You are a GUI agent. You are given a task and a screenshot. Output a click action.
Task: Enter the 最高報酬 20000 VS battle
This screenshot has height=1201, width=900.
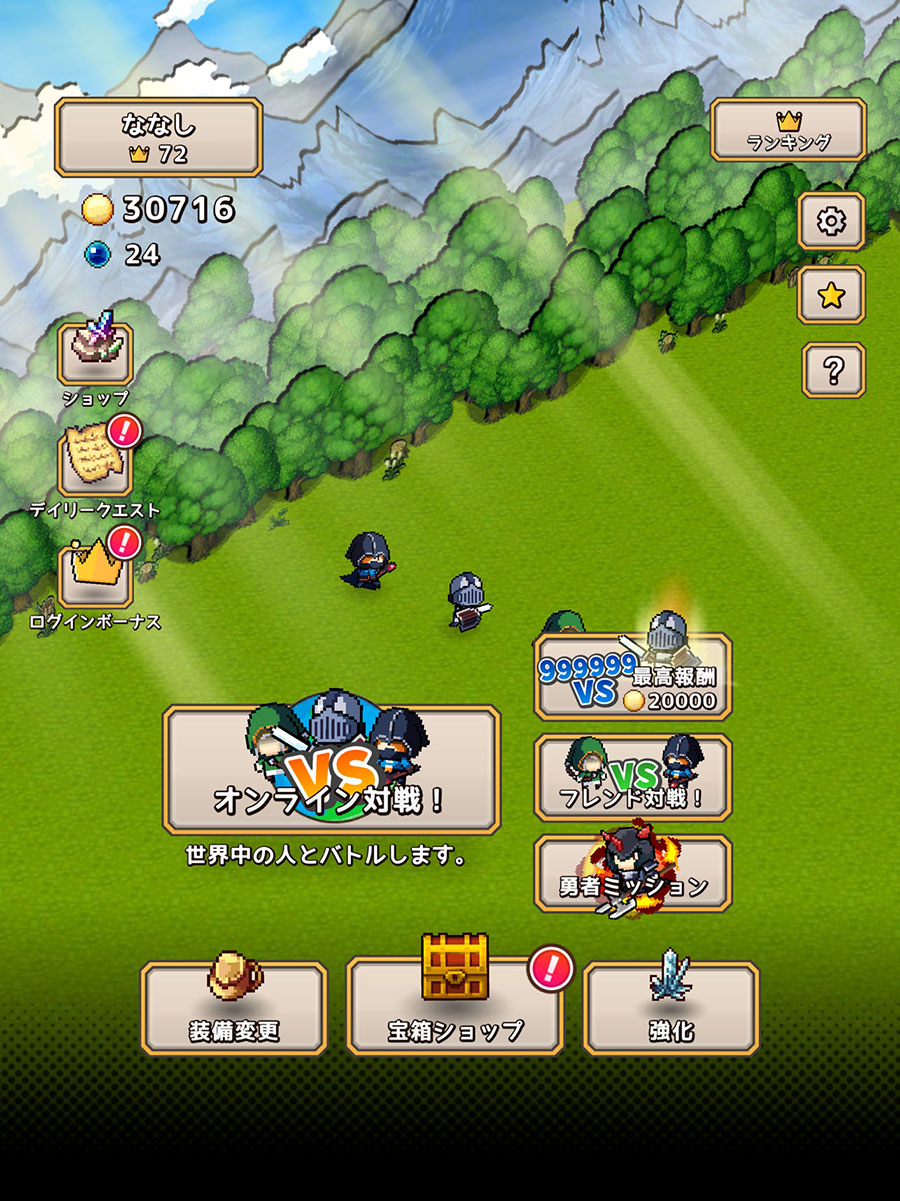pyautogui.click(x=632, y=677)
